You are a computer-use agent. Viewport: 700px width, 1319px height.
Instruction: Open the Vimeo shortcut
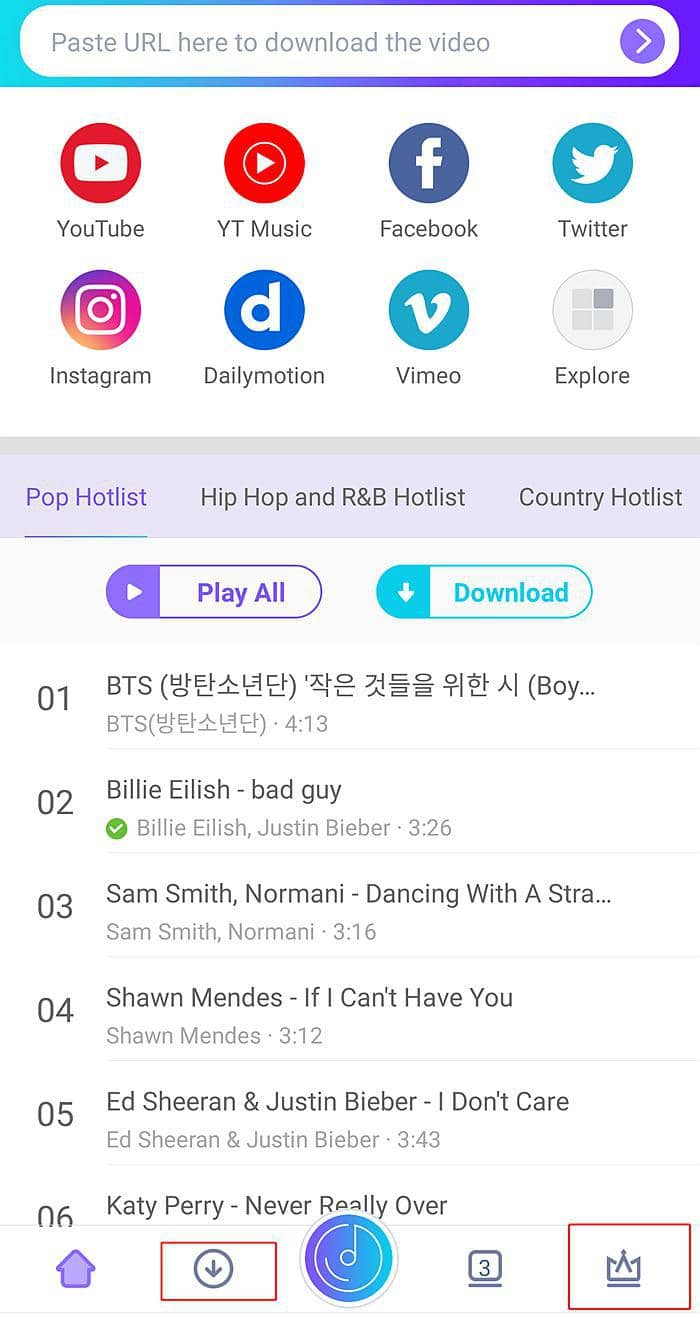[x=428, y=328]
